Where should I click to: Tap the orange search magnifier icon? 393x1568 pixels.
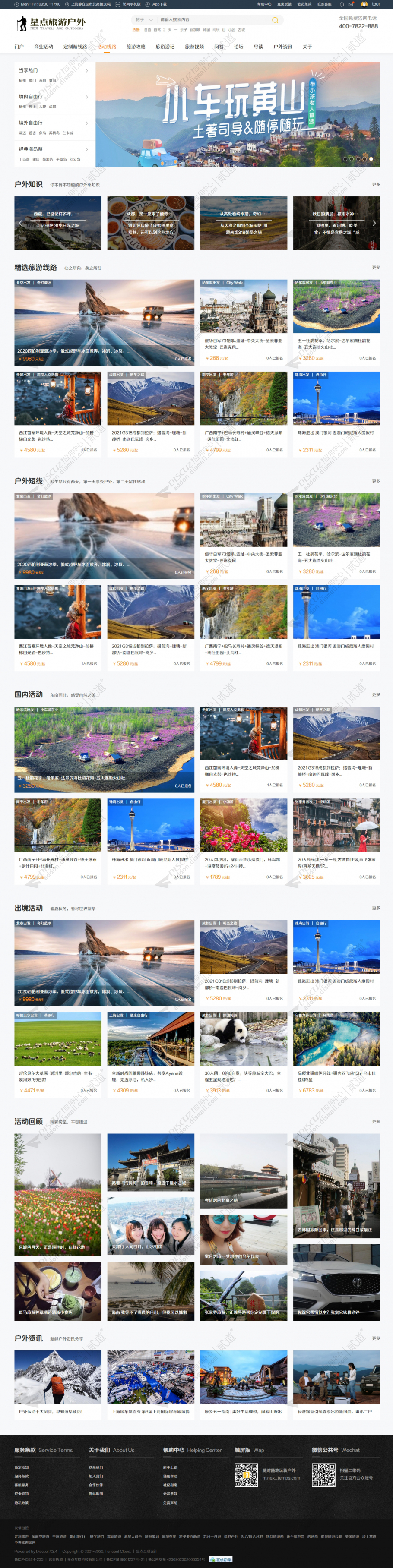point(275,20)
